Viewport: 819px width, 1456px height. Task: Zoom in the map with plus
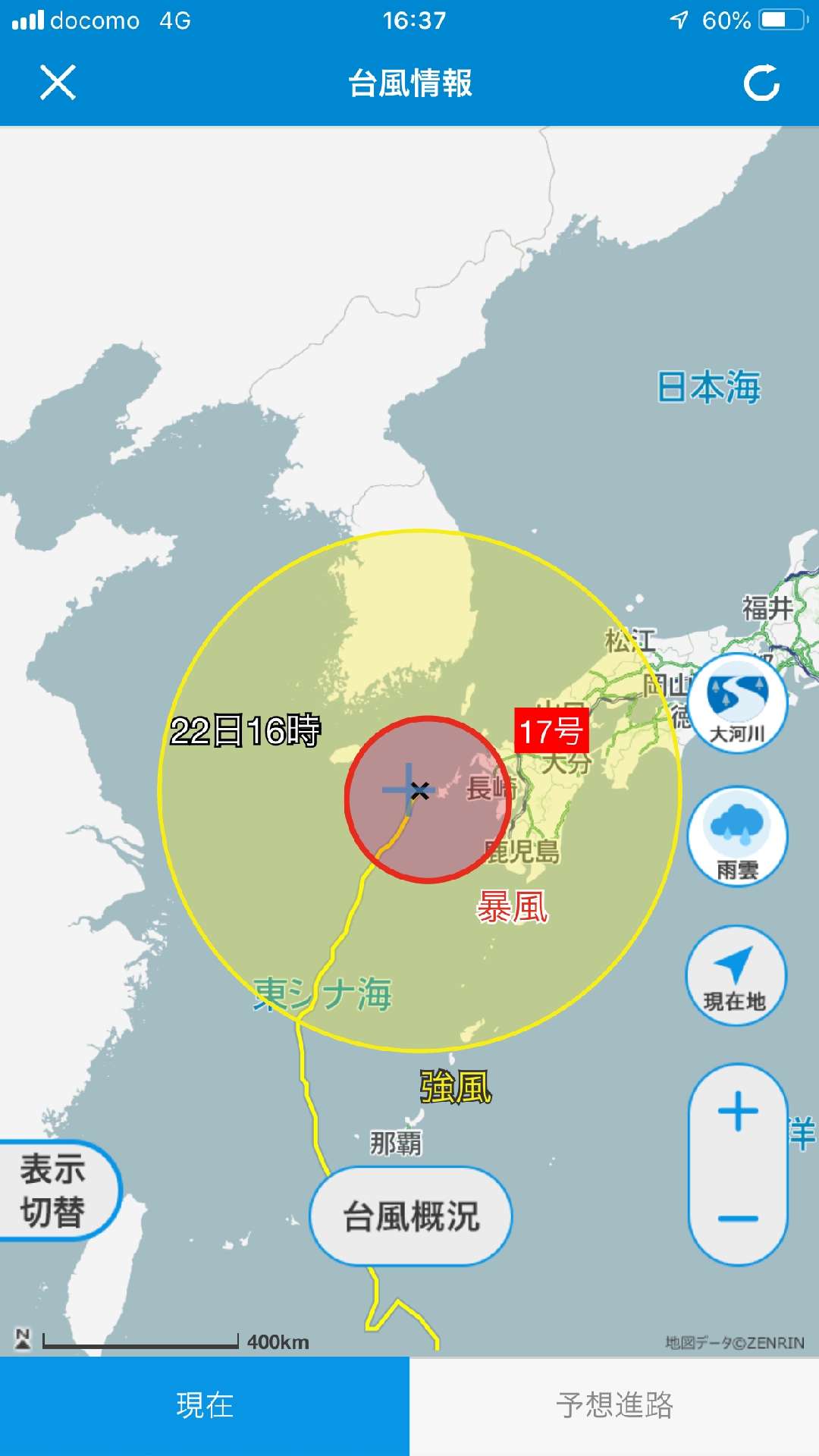tap(738, 1112)
